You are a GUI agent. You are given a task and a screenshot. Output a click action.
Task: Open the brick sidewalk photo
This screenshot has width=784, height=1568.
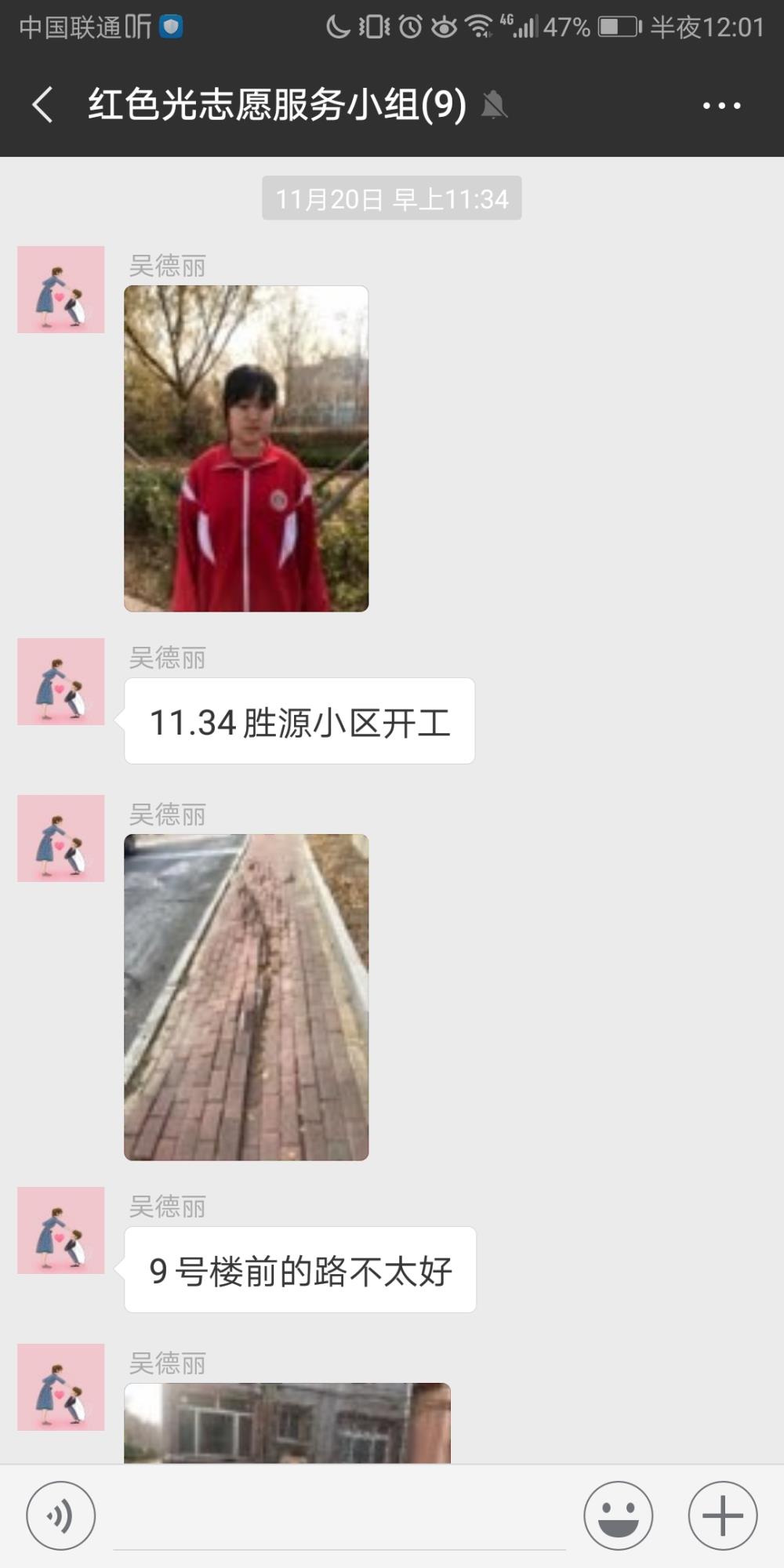coord(246,997)
